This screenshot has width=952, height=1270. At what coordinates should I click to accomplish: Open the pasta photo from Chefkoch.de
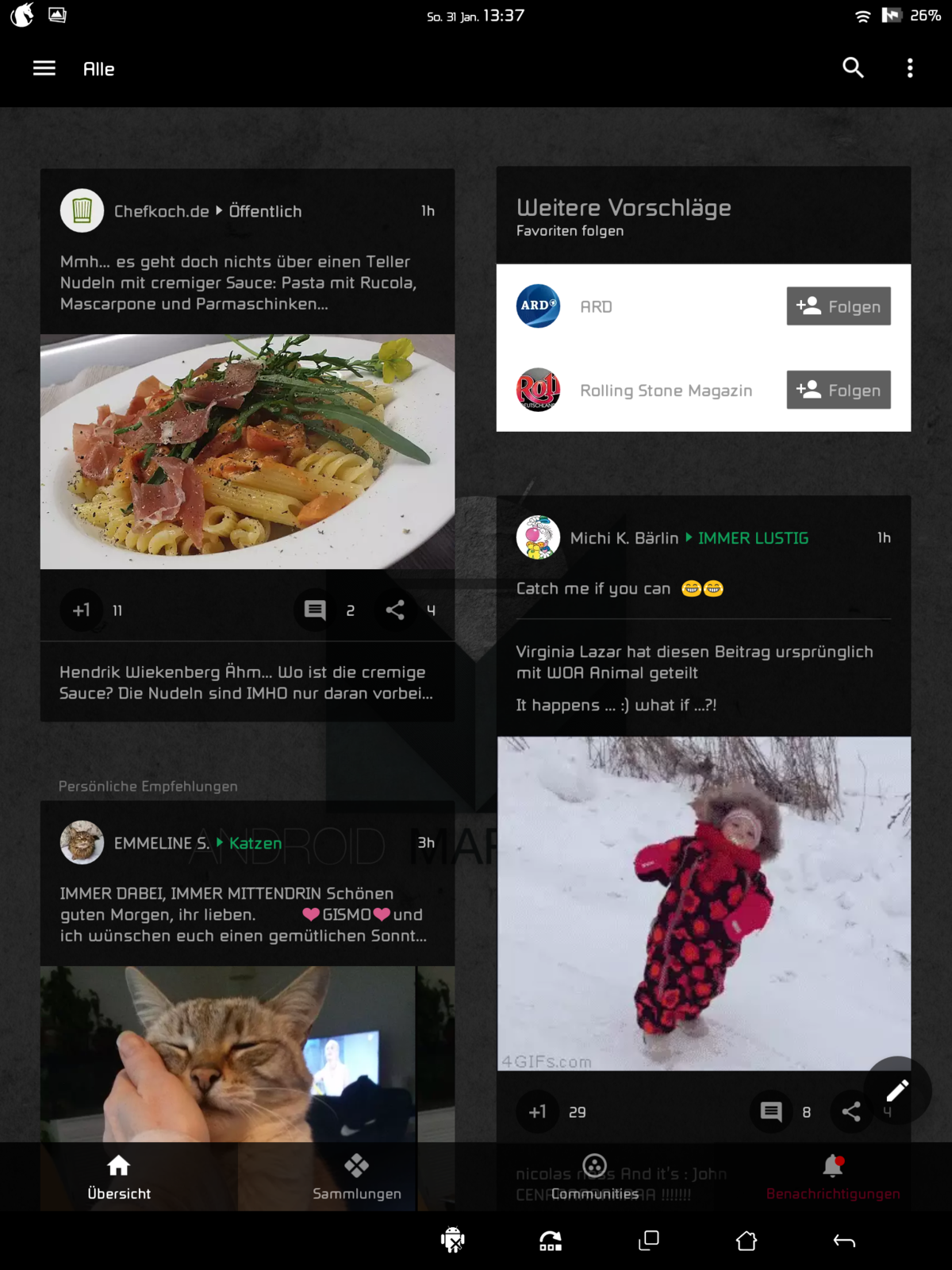coord(248,451)
